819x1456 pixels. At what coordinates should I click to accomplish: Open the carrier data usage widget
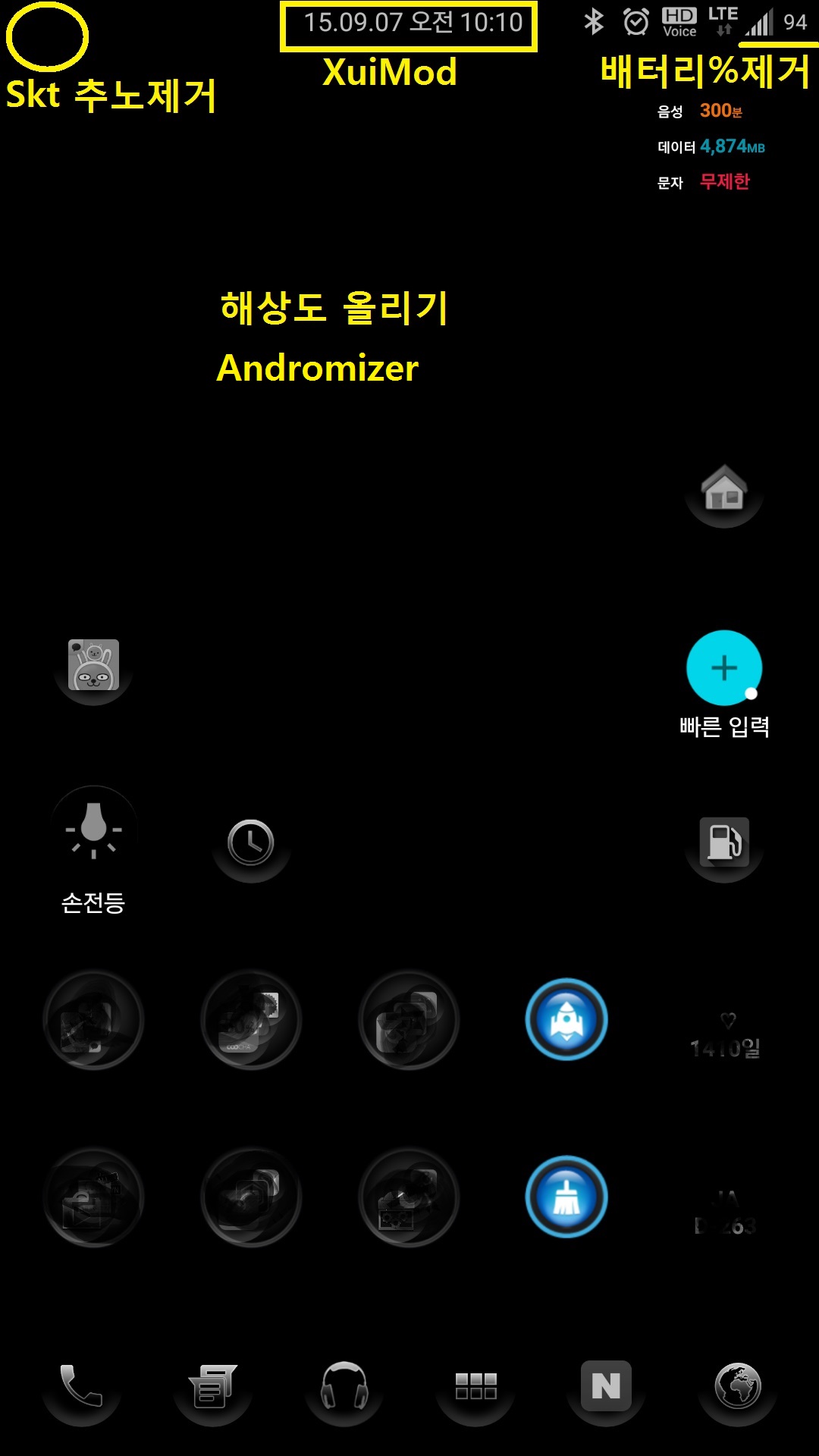(x=711, y=146)
